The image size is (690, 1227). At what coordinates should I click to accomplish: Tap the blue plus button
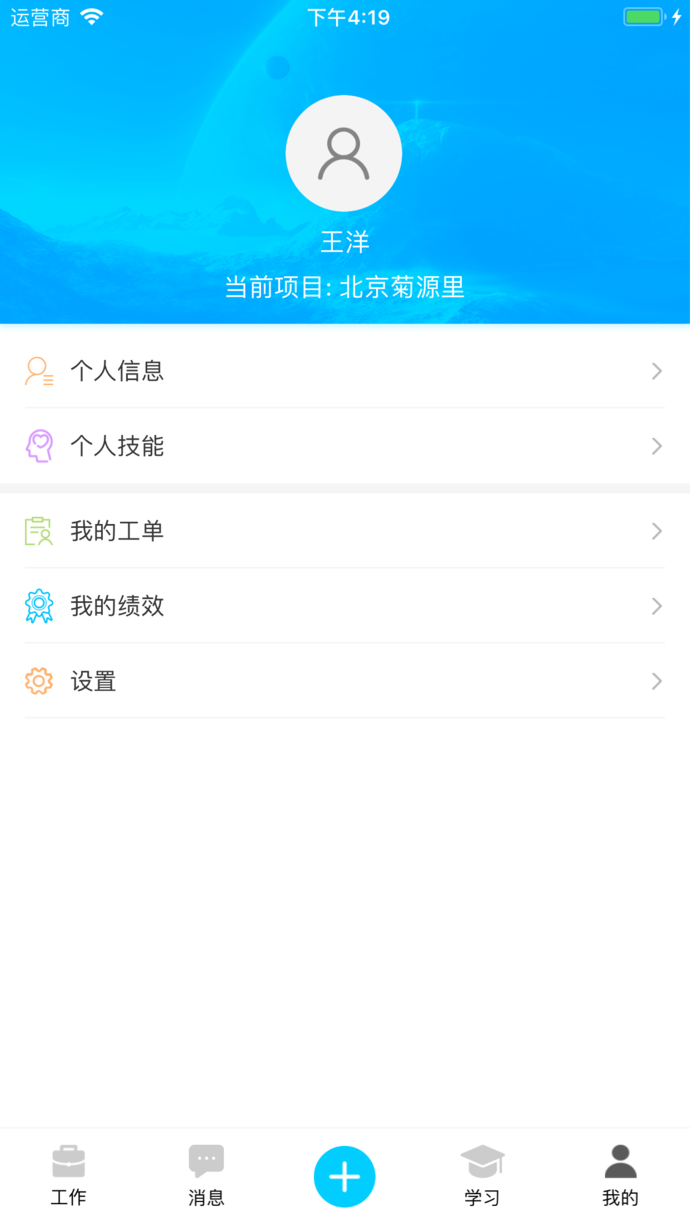[344, 1176]
